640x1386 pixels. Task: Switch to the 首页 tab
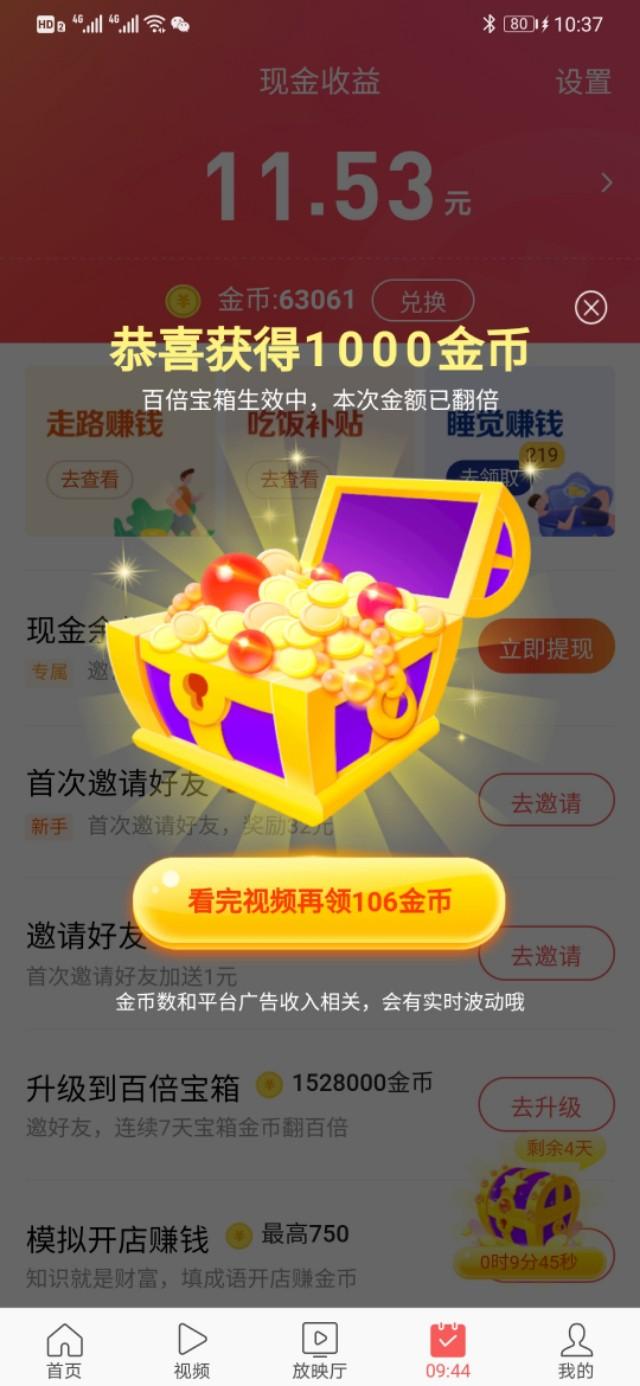(64, 1349)
